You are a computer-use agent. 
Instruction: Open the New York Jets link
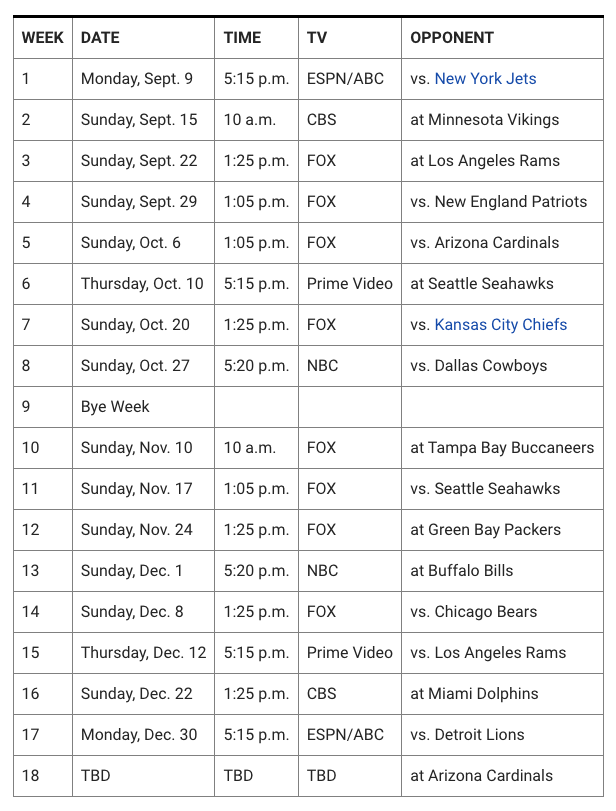click(x=485, y=79)
